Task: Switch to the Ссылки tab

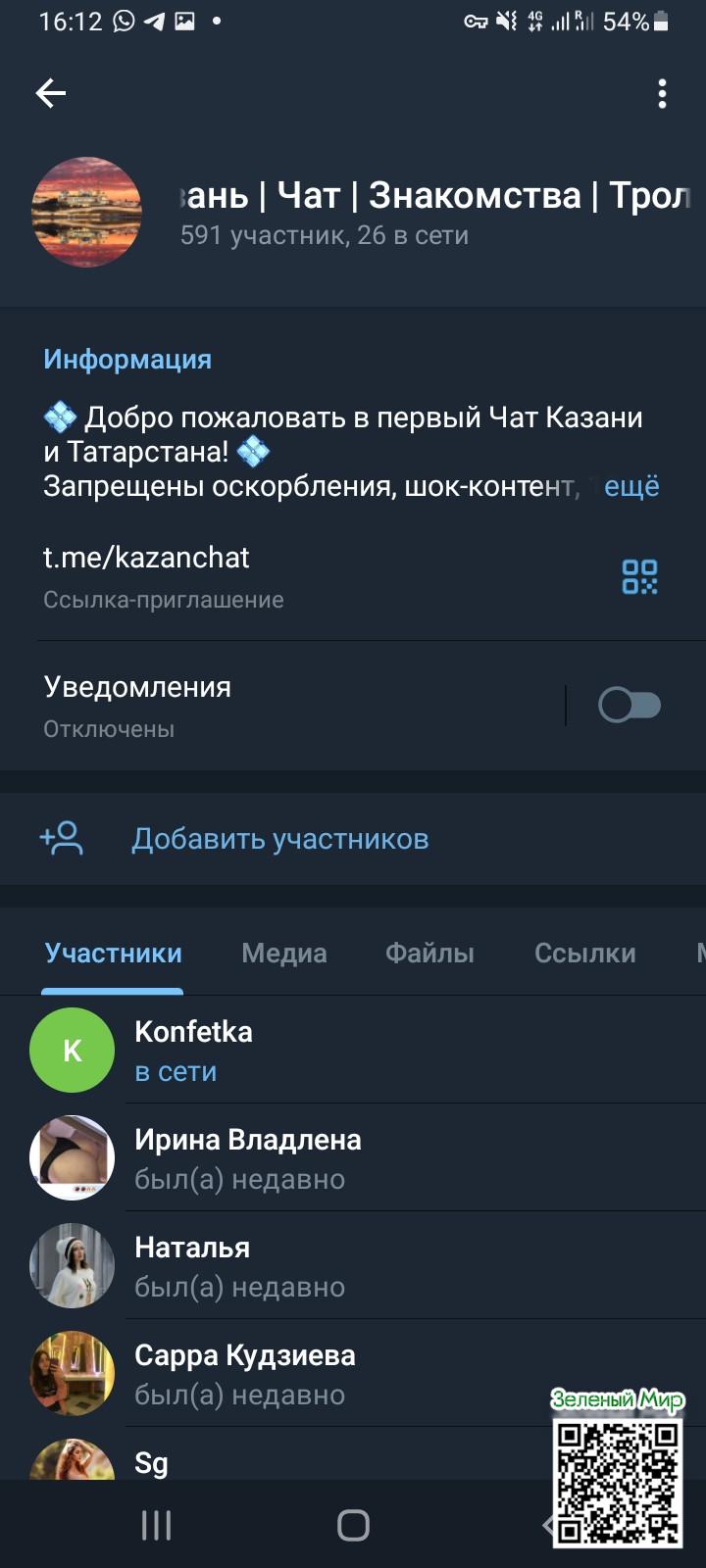Action: click(x=584, y=954)
